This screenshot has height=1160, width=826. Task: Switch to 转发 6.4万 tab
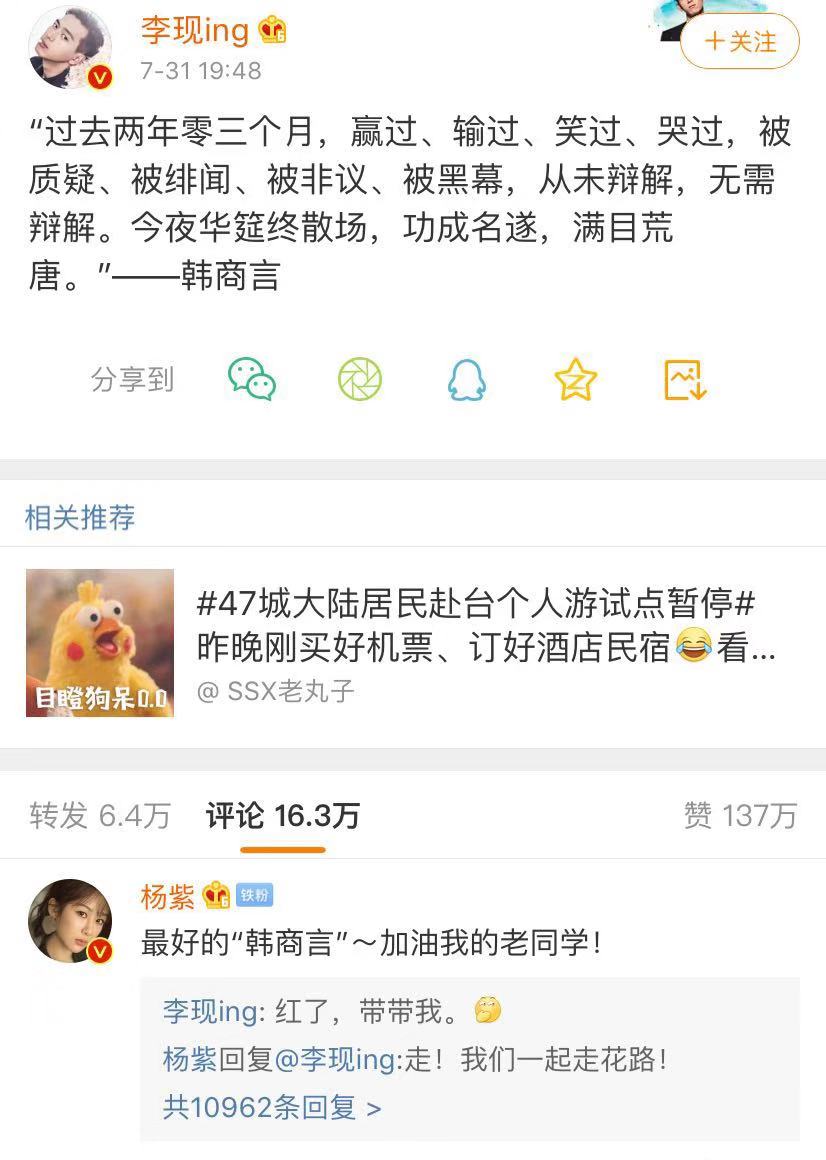pyautogui.click(x=100, y=816)
